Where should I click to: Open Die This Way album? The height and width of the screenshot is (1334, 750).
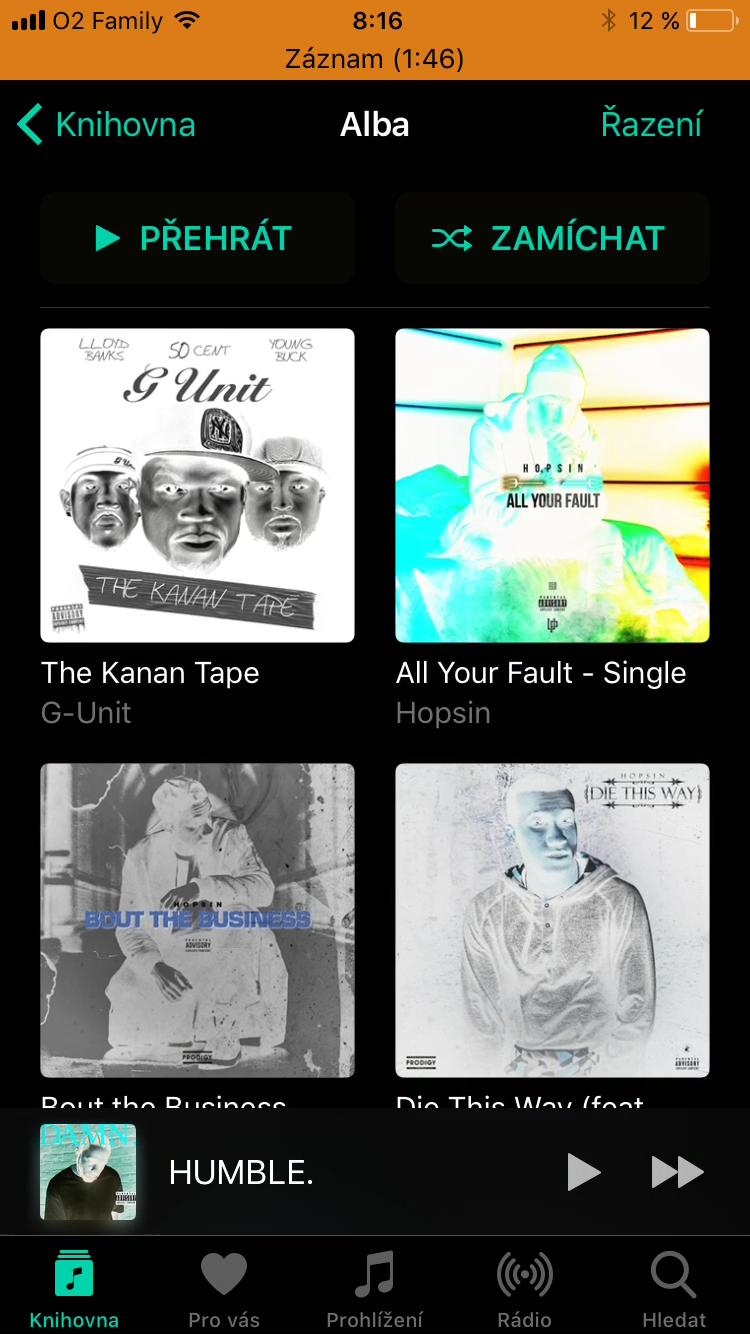(x=552, y=920)
